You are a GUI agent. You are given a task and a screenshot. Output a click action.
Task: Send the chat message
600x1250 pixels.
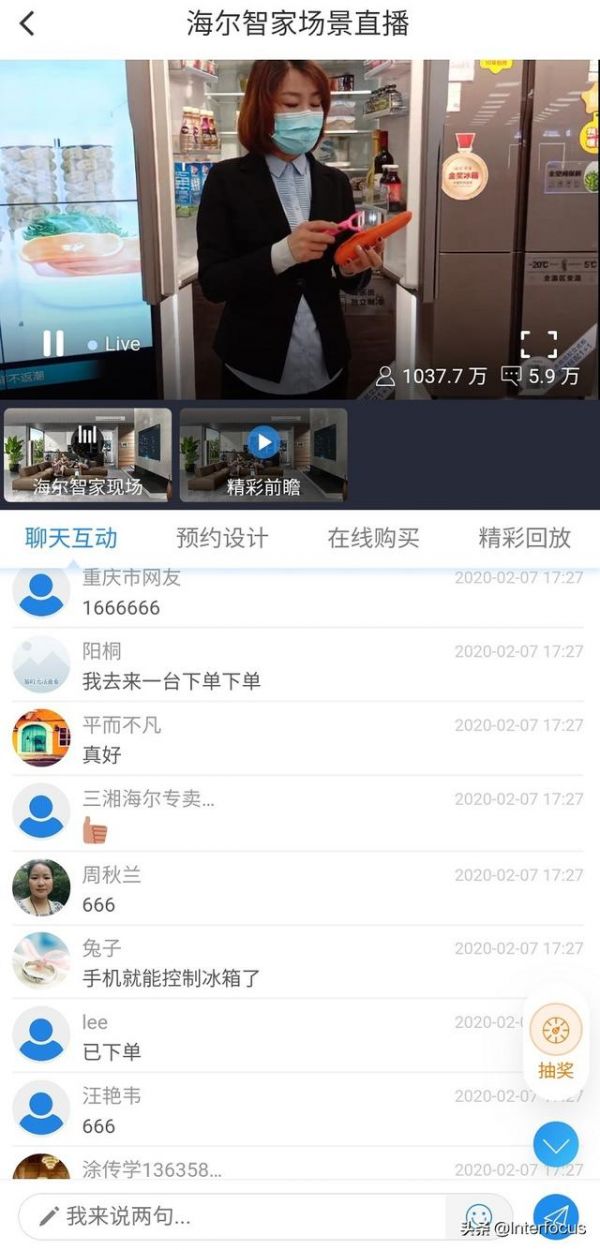point(555,1214)
